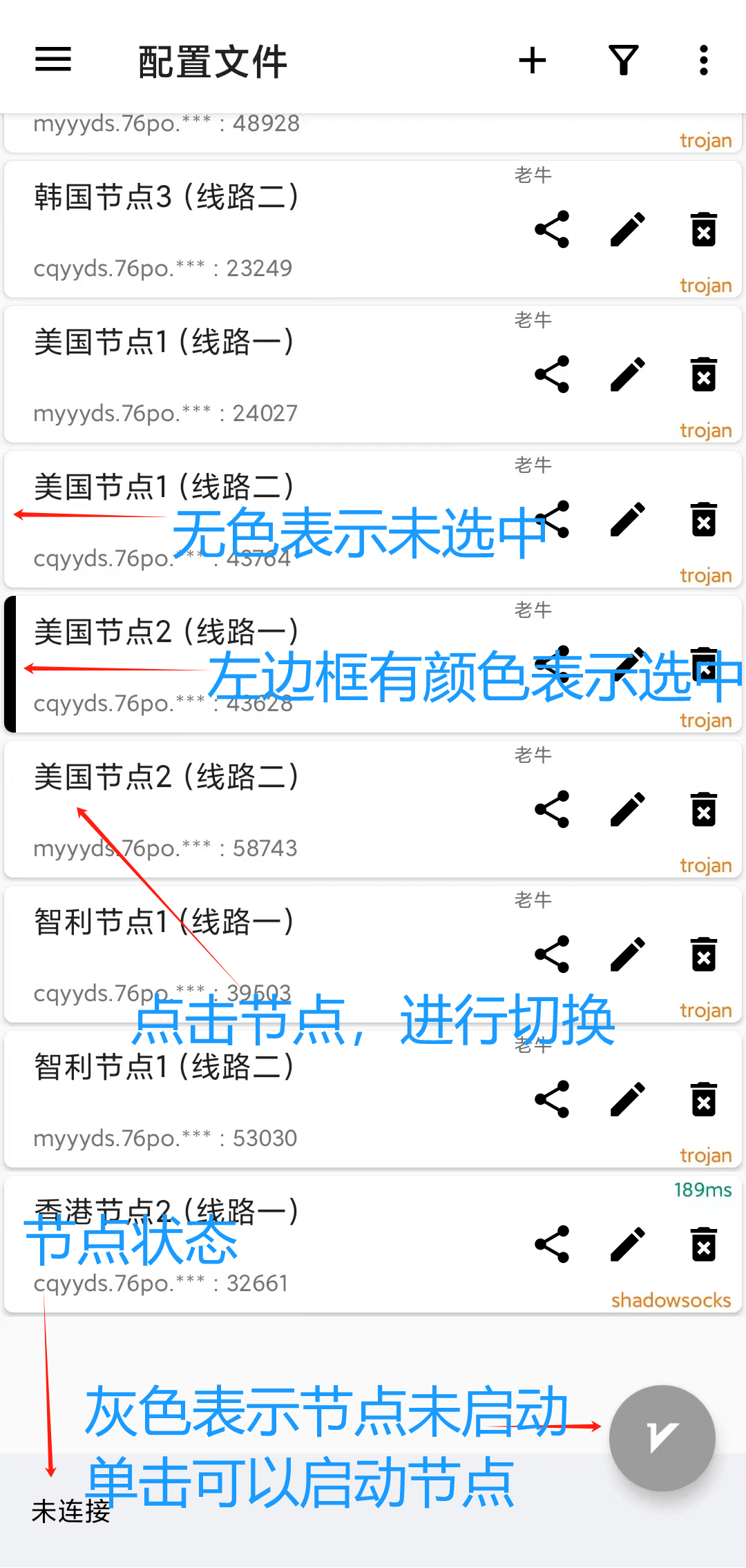Share 智利节点1 (线路二) profile
Screen dimensions: 746x1568
click(x=552, y=1100)
